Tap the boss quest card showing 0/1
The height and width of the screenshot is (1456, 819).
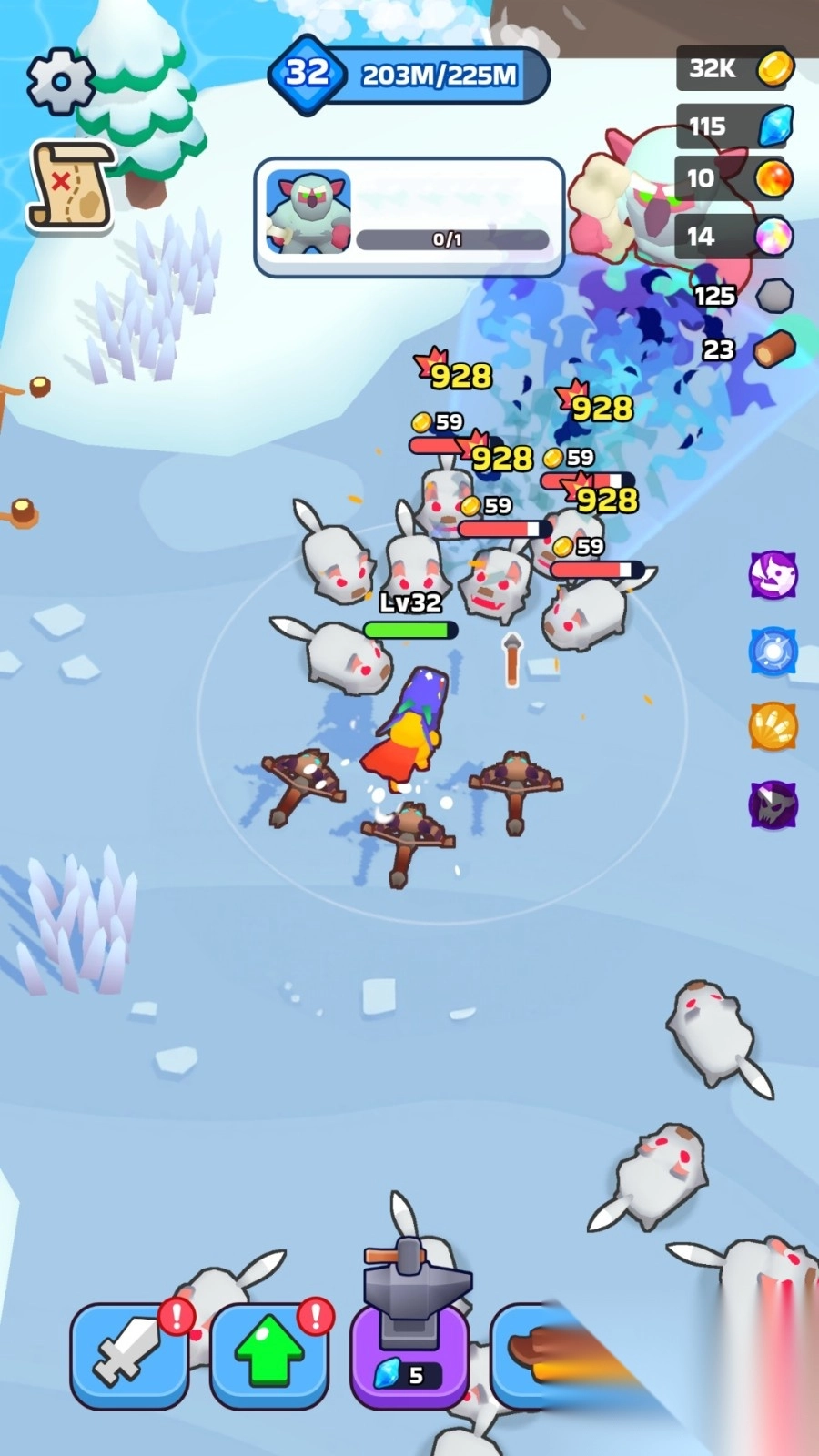(409, 217)
